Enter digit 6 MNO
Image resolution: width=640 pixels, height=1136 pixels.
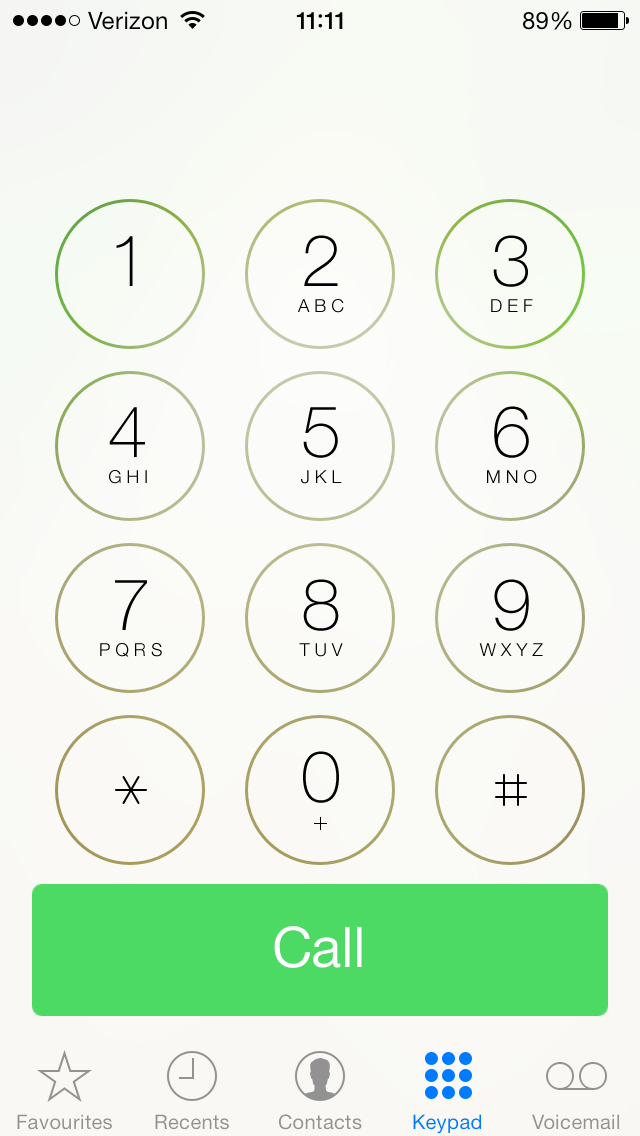click(x=510, y=446)
